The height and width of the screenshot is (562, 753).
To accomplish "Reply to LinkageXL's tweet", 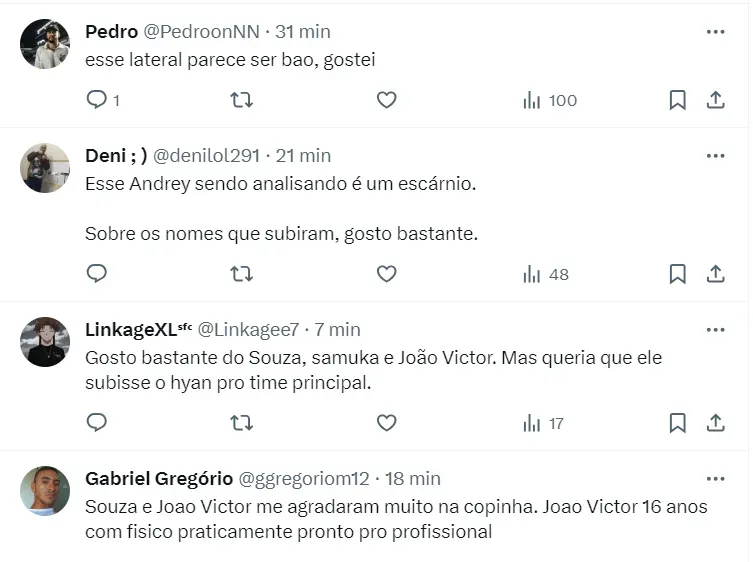I will click(97, 423).
